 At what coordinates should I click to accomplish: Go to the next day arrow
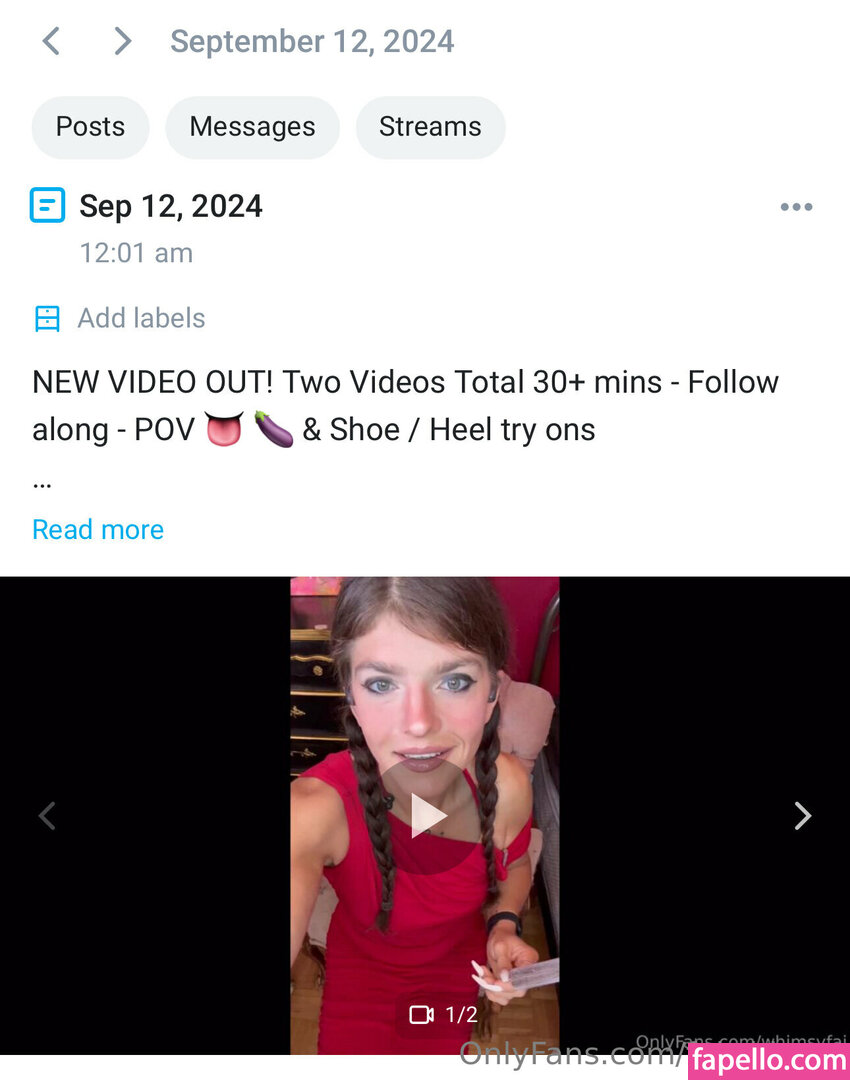pos(122,41)
